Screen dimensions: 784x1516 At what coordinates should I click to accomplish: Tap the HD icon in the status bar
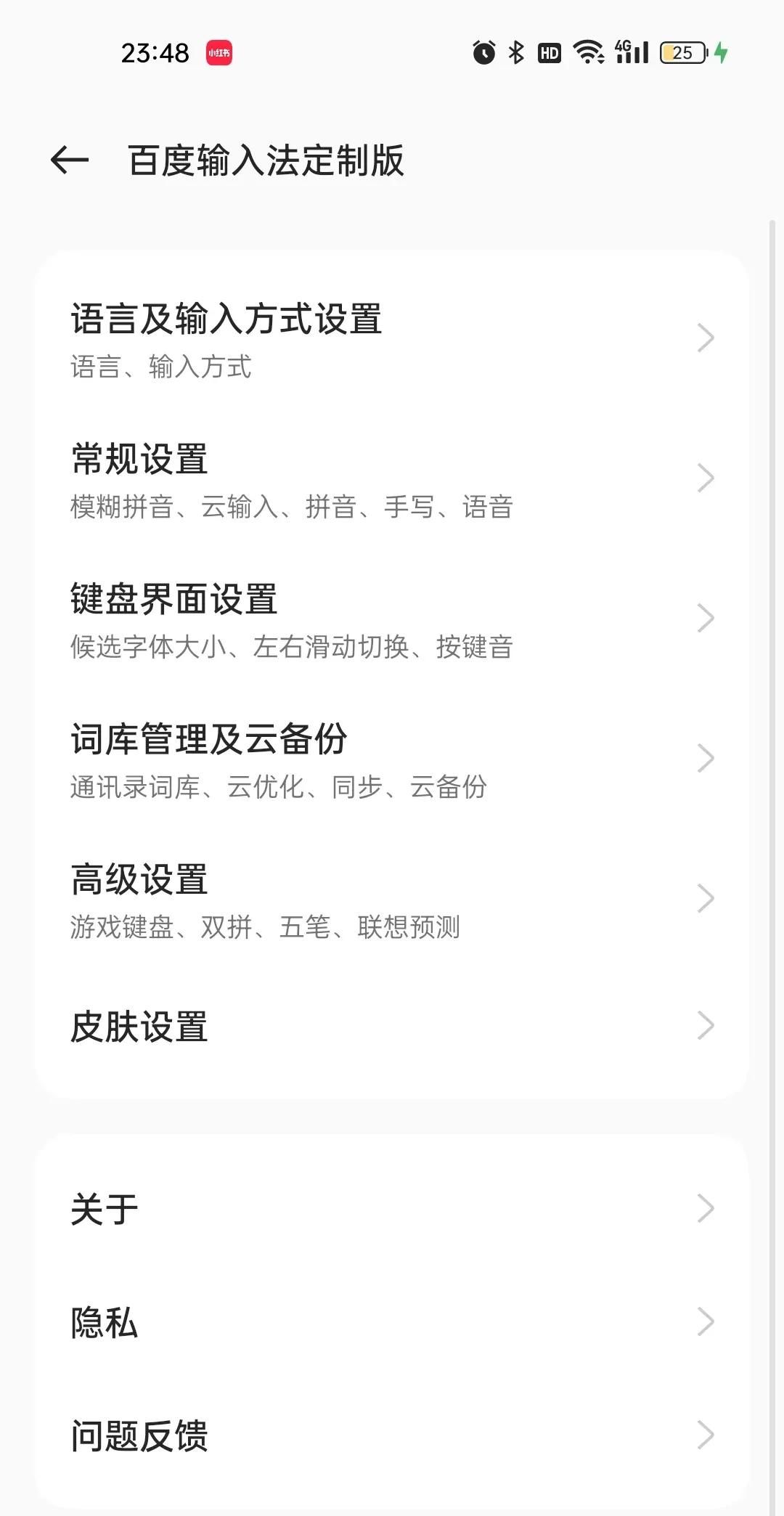pyautogui.click(x=550, y=53)
